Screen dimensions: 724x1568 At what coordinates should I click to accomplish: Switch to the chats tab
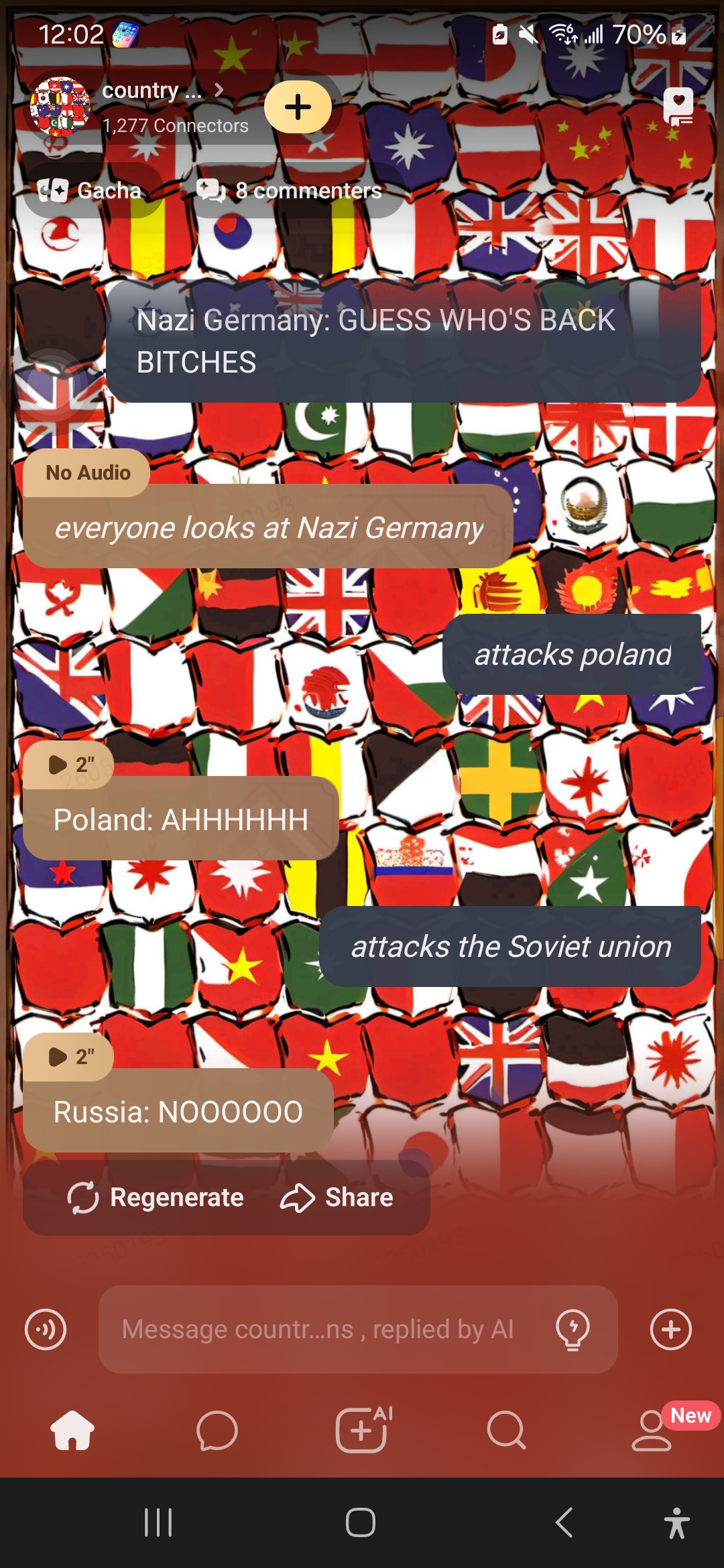217,1430
